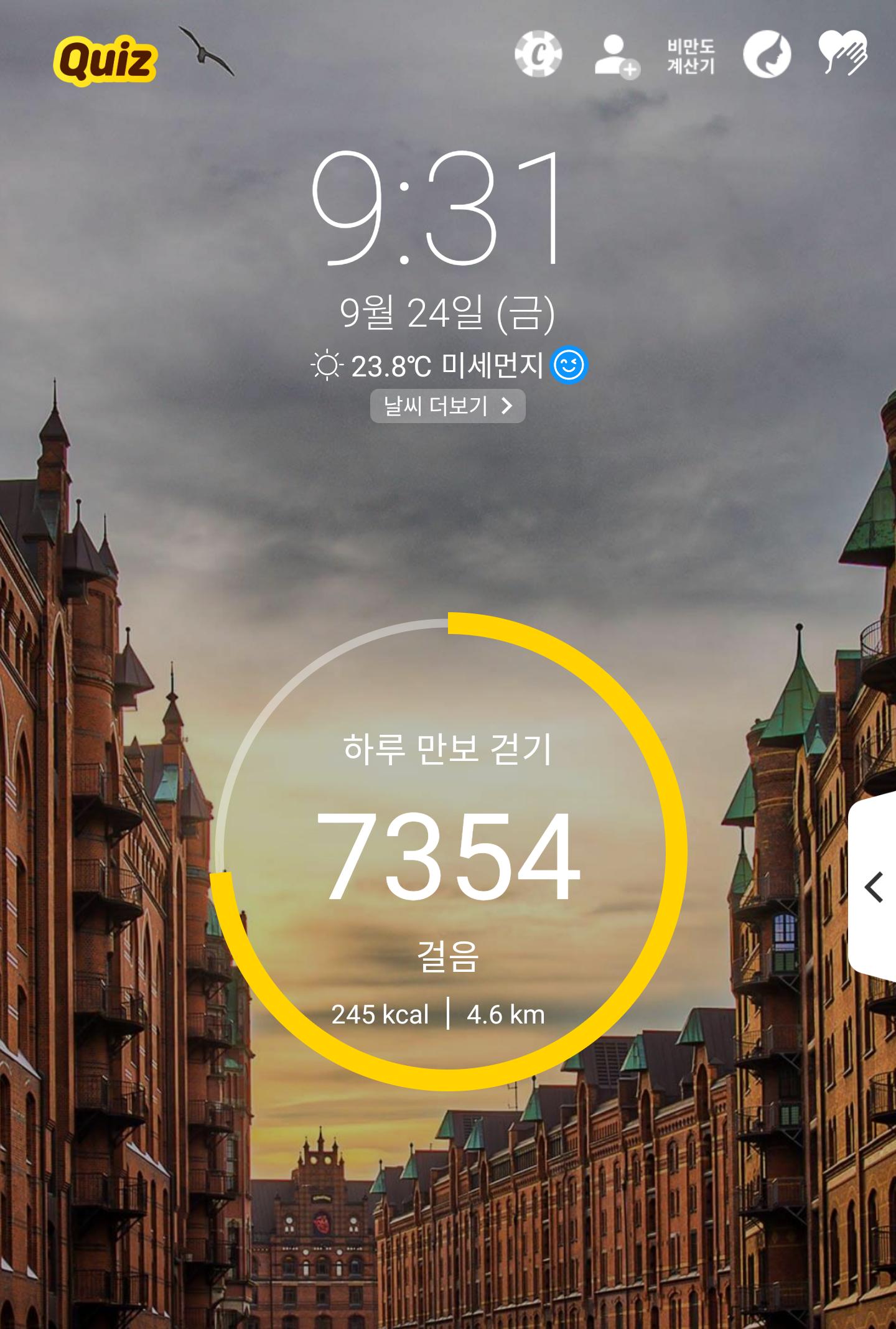This screenshot has height=1329, width=896.
Task: Expand the side panel arrow handle
Action: tap(874, 887)
